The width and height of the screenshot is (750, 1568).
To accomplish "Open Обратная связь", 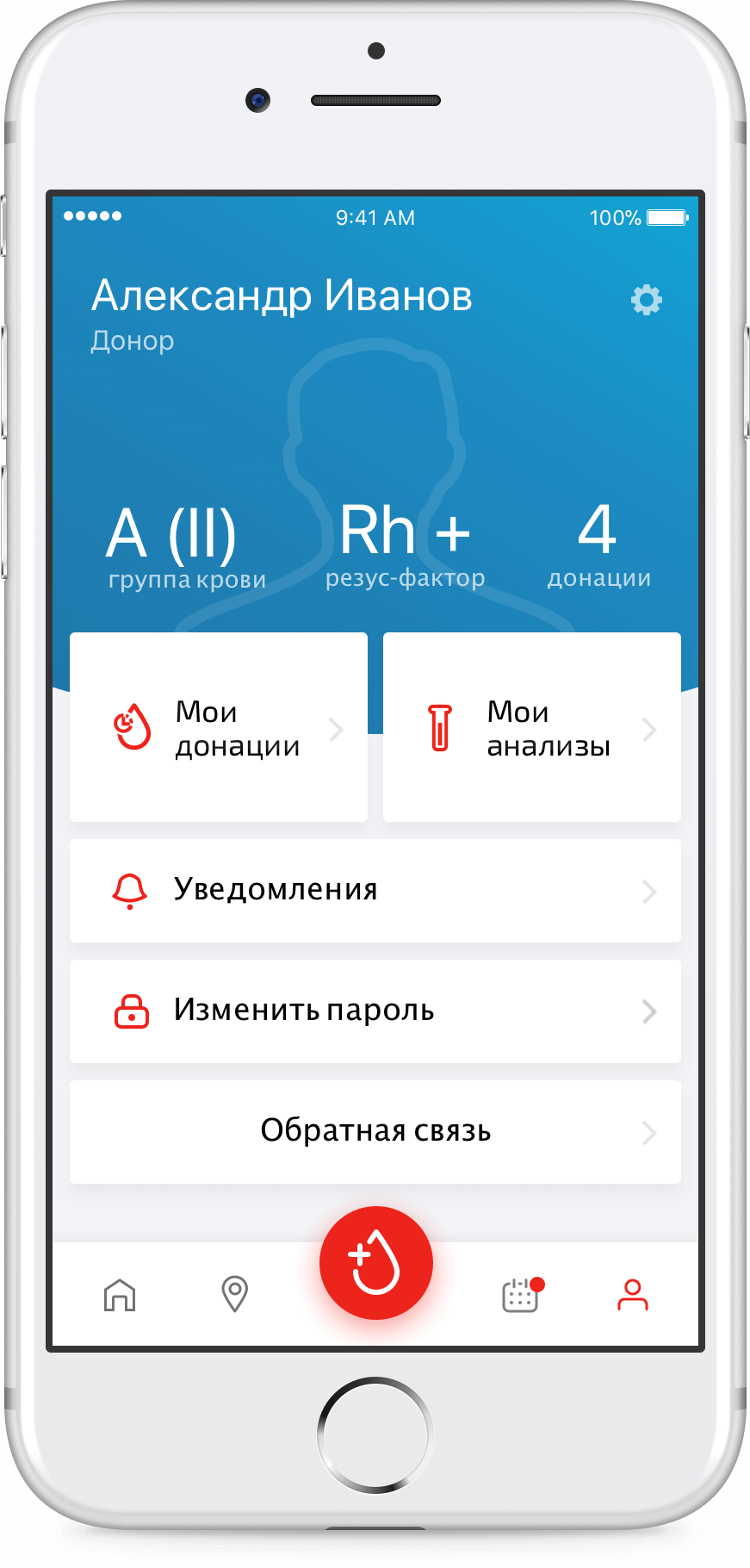I will 375,1131.
